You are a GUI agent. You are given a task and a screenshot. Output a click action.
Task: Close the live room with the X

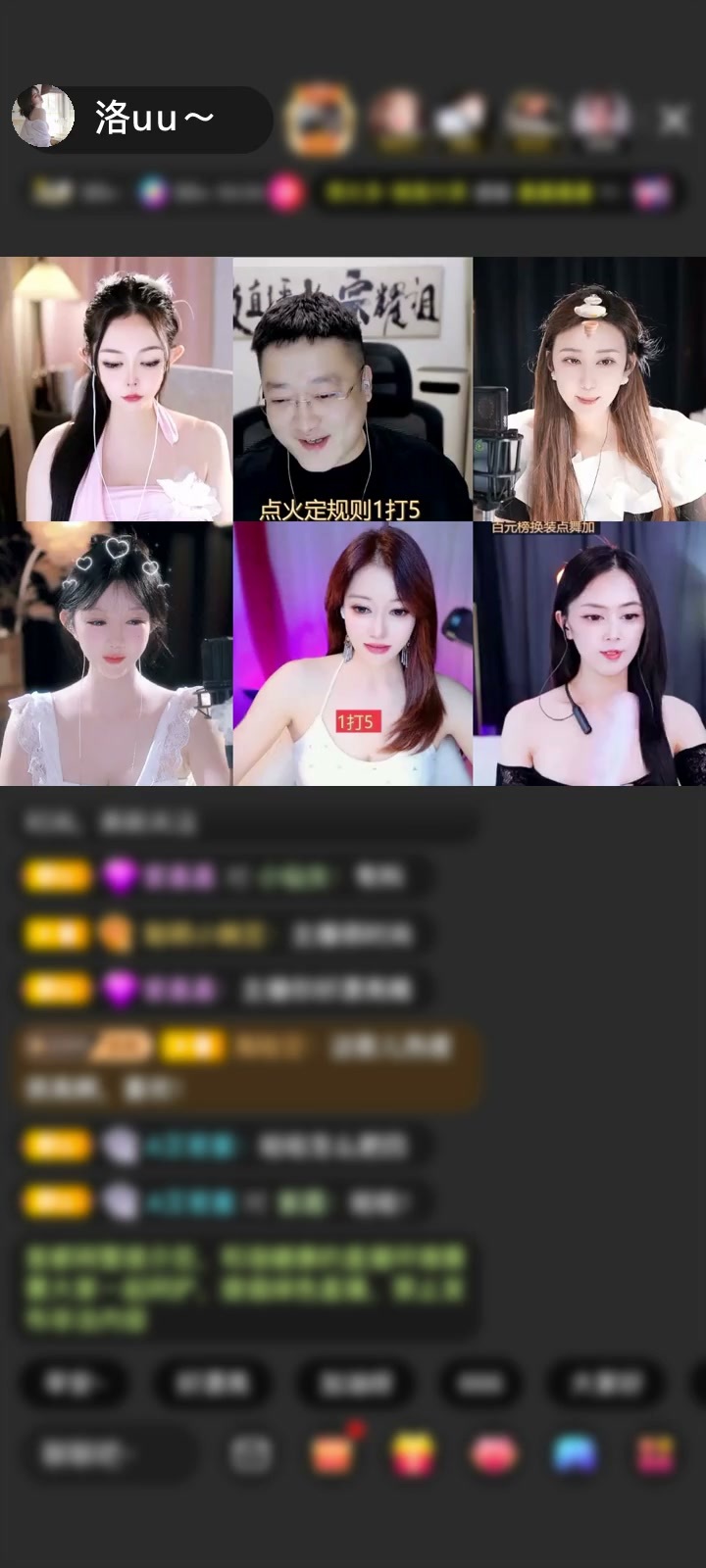(674, 120)
